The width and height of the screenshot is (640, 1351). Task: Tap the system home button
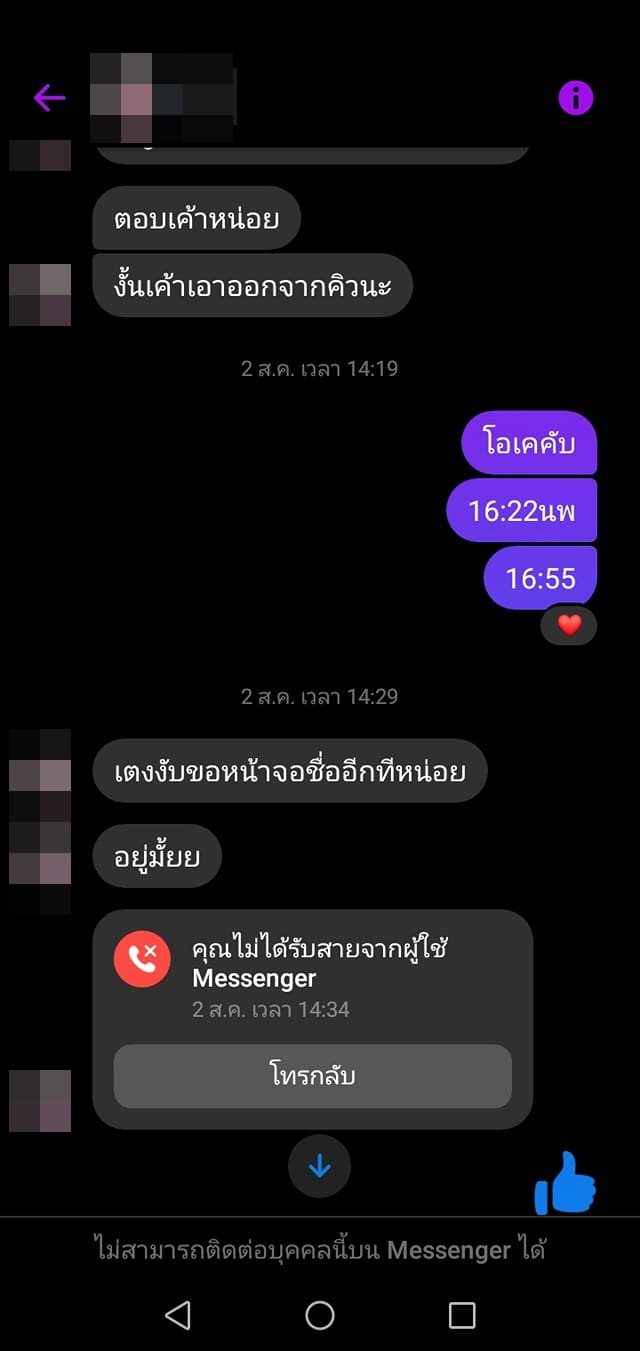320,1315
